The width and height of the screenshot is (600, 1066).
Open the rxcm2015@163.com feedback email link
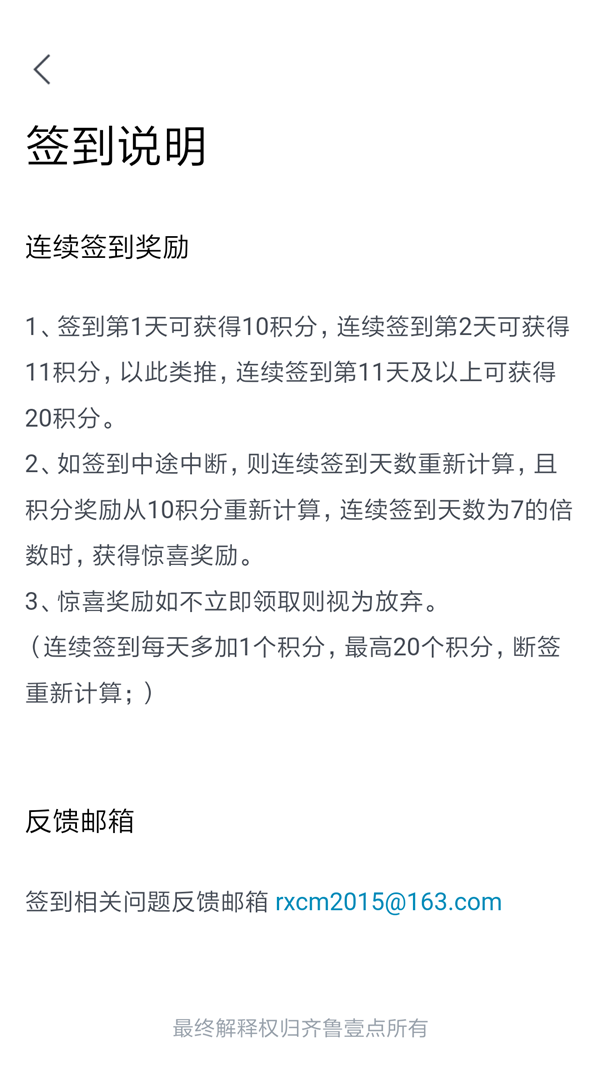[388, 902]
